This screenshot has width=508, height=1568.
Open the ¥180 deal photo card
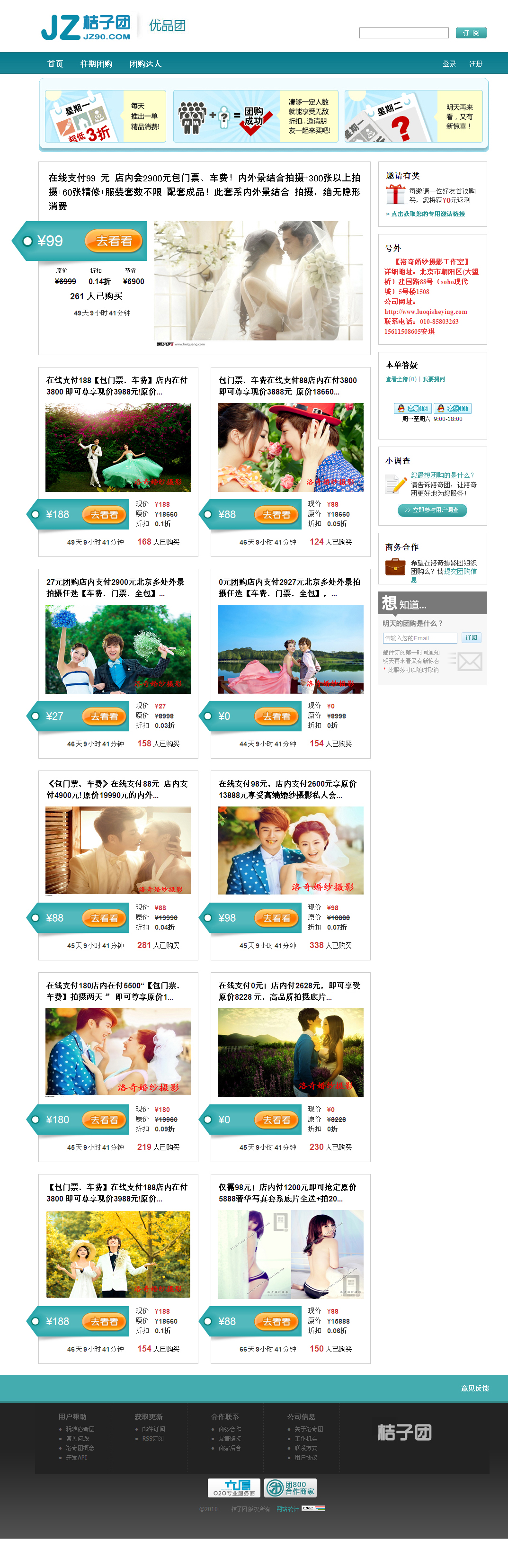pyautogui.click(x=118, y=1051)
